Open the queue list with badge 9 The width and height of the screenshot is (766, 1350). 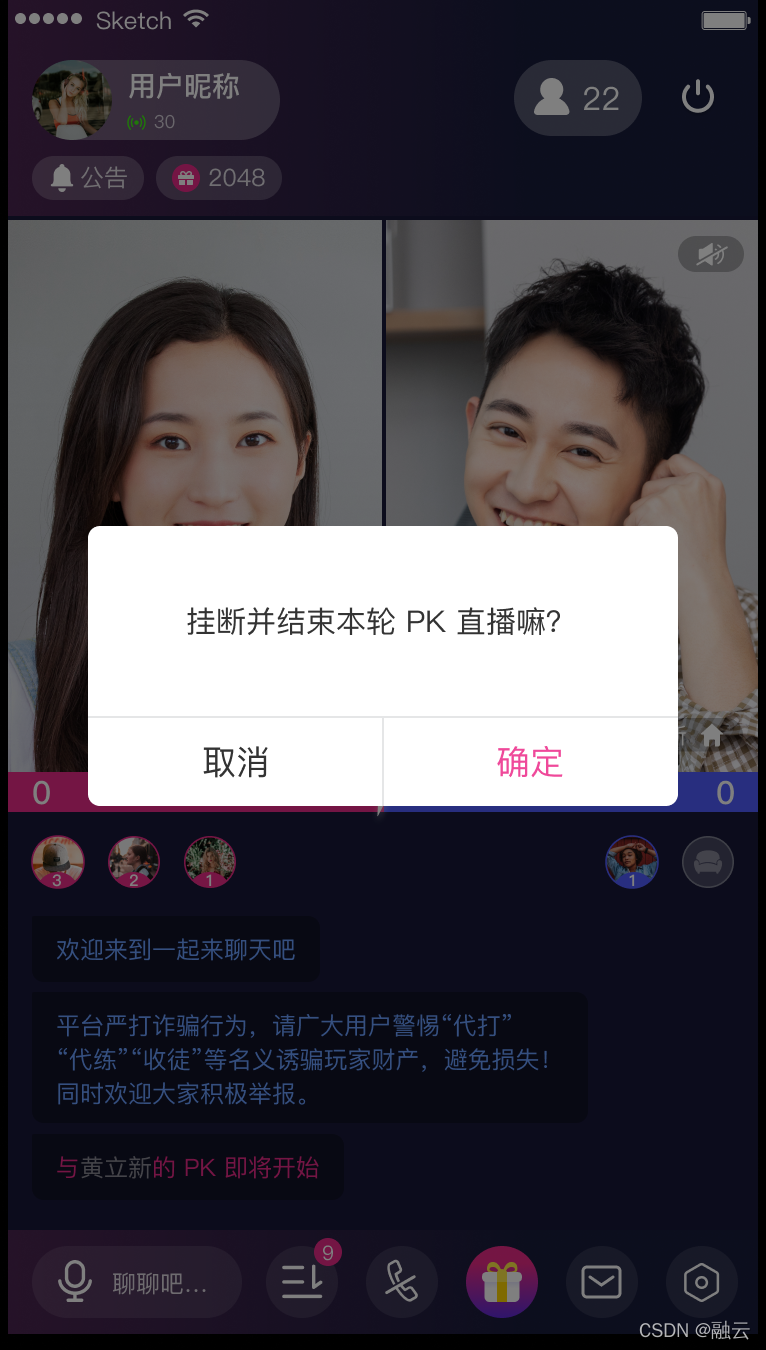[302, 1282]
